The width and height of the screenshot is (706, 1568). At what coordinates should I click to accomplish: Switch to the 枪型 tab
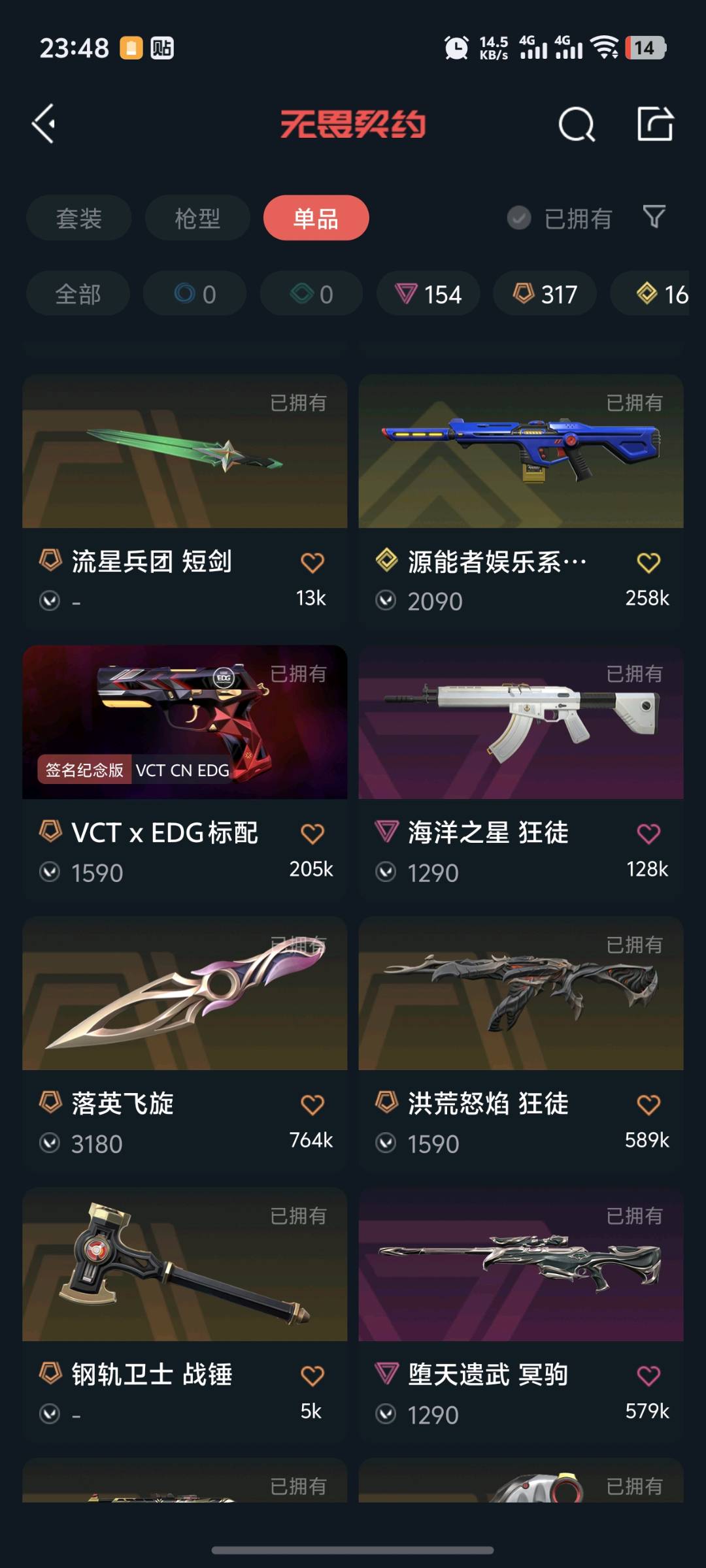point(197,218)
